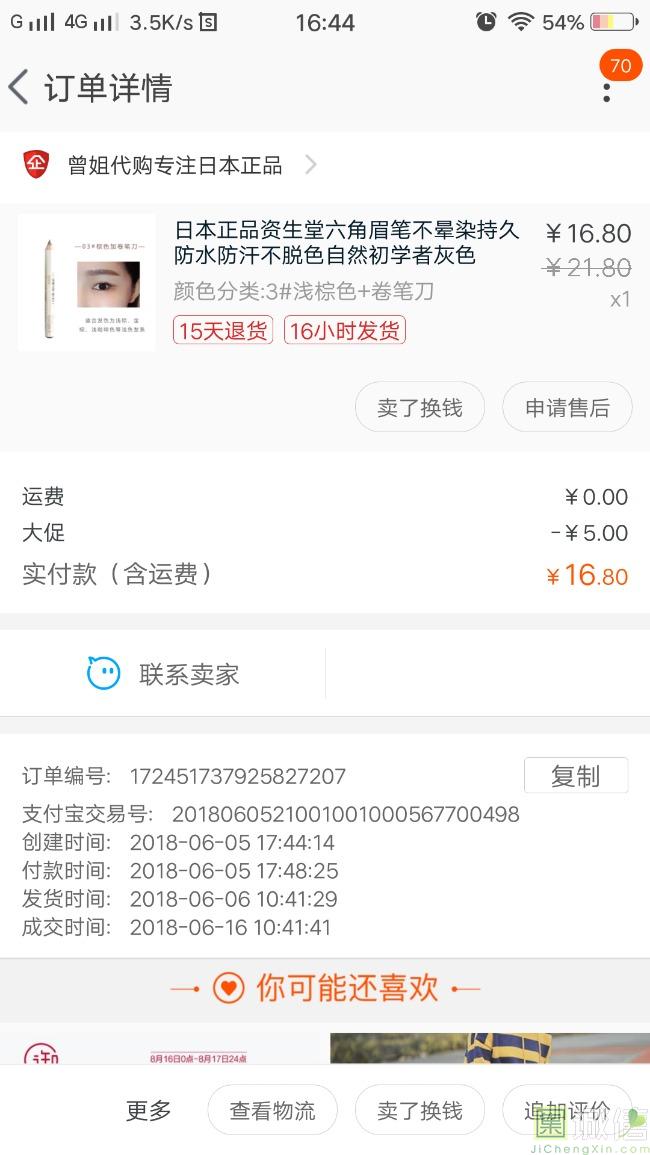Tap 卖了换钱 next to 查看物流
The height and width of the screenshot is (1155, 650).
click(420, 1110)
